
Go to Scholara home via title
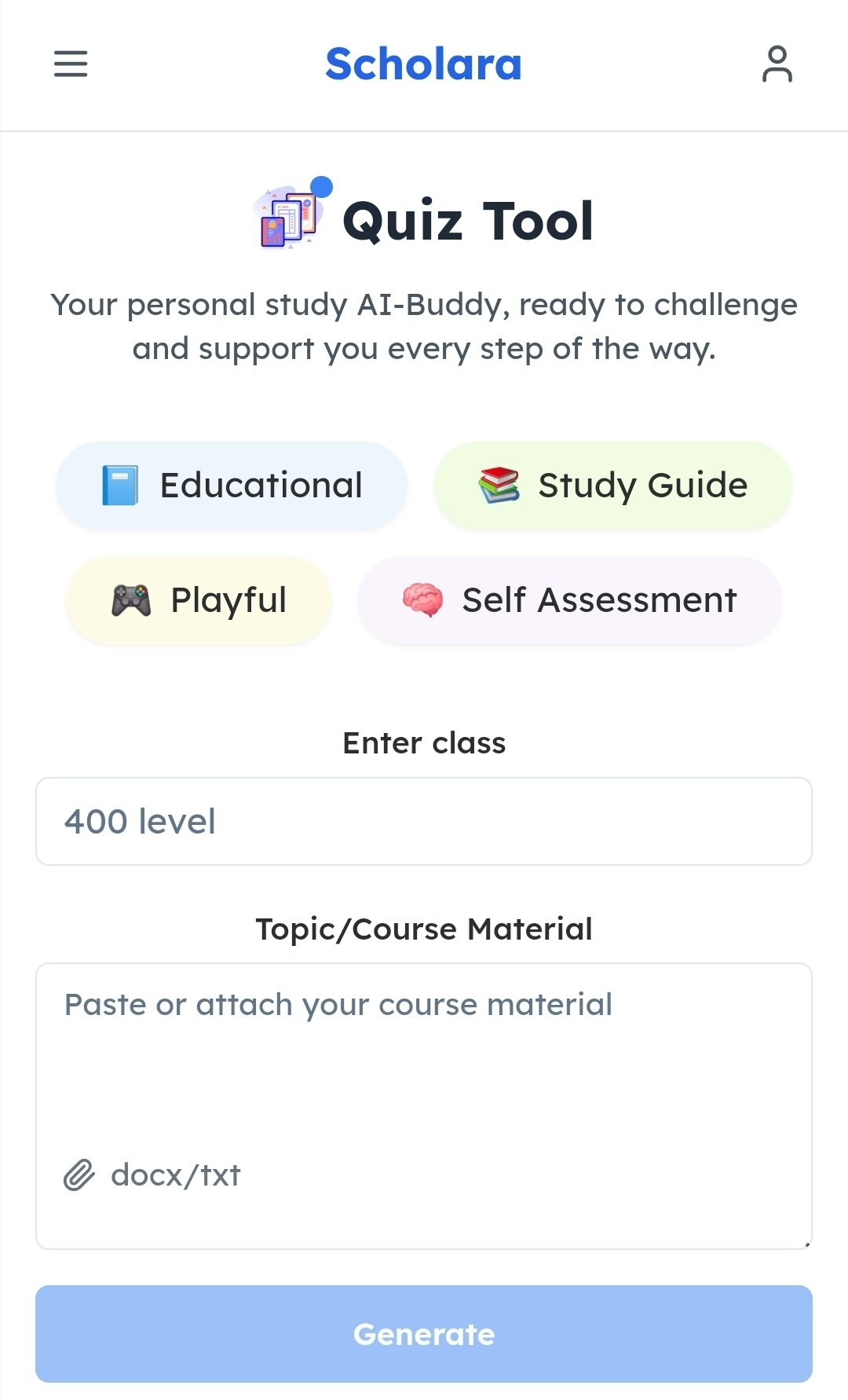click(x=424, y=64)
